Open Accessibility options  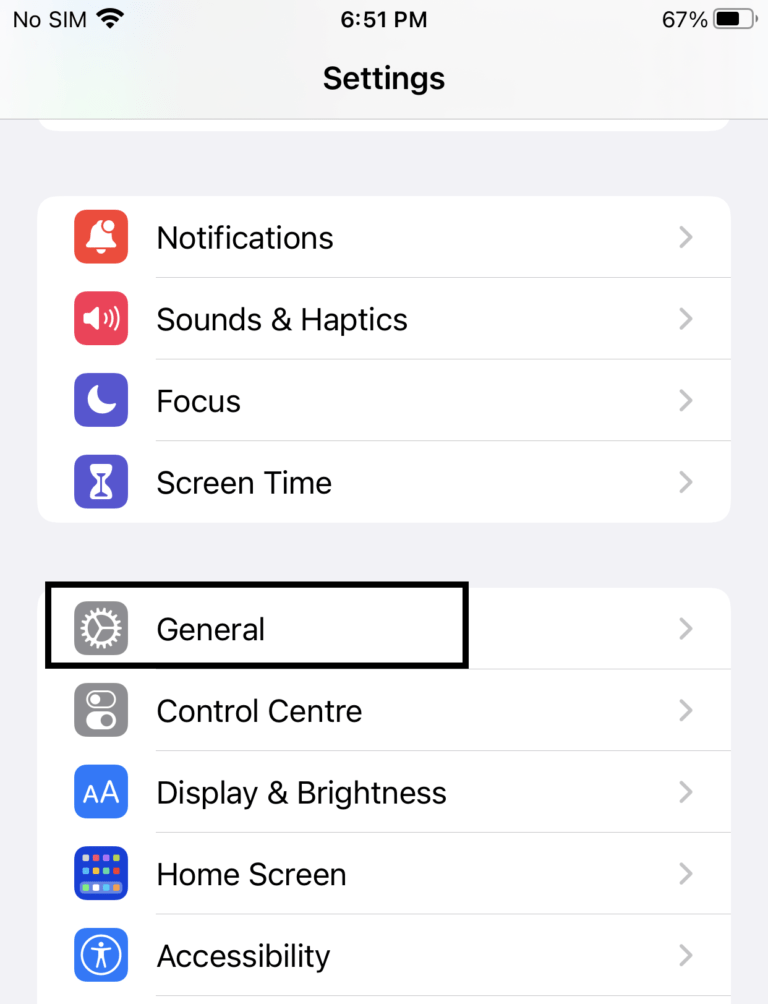[383, 956]
